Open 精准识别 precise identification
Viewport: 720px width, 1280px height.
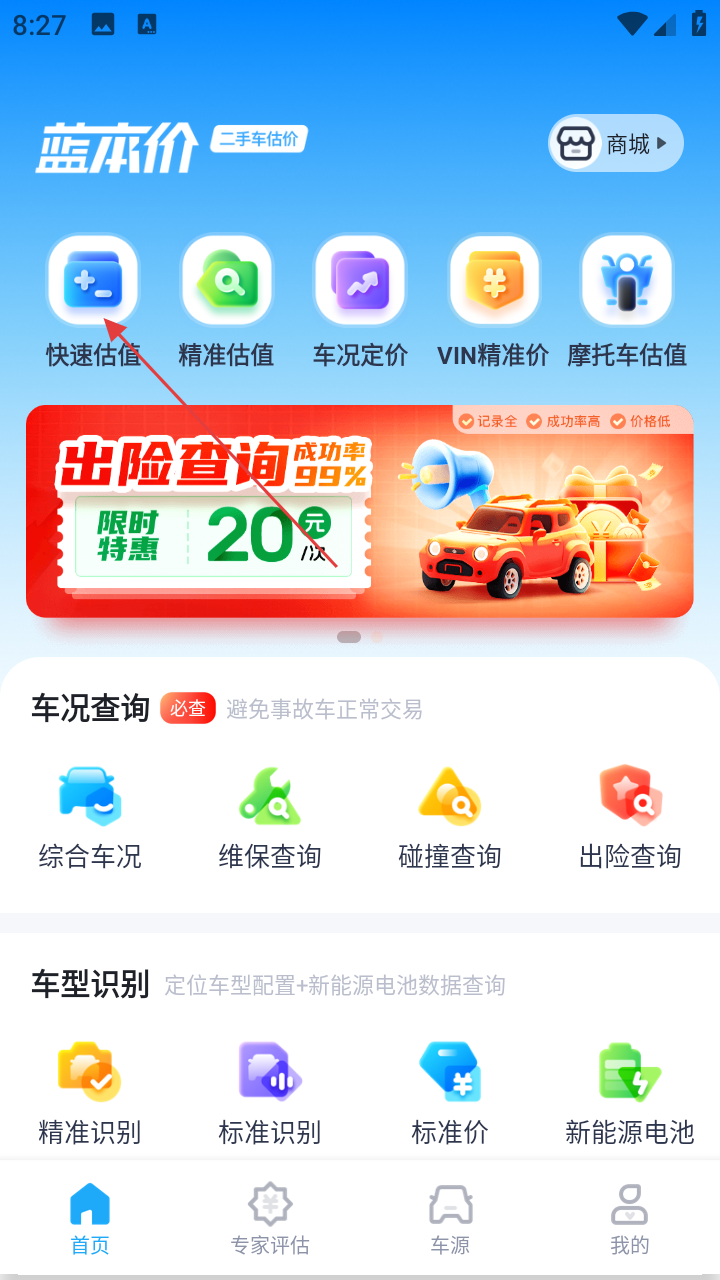90,1093
